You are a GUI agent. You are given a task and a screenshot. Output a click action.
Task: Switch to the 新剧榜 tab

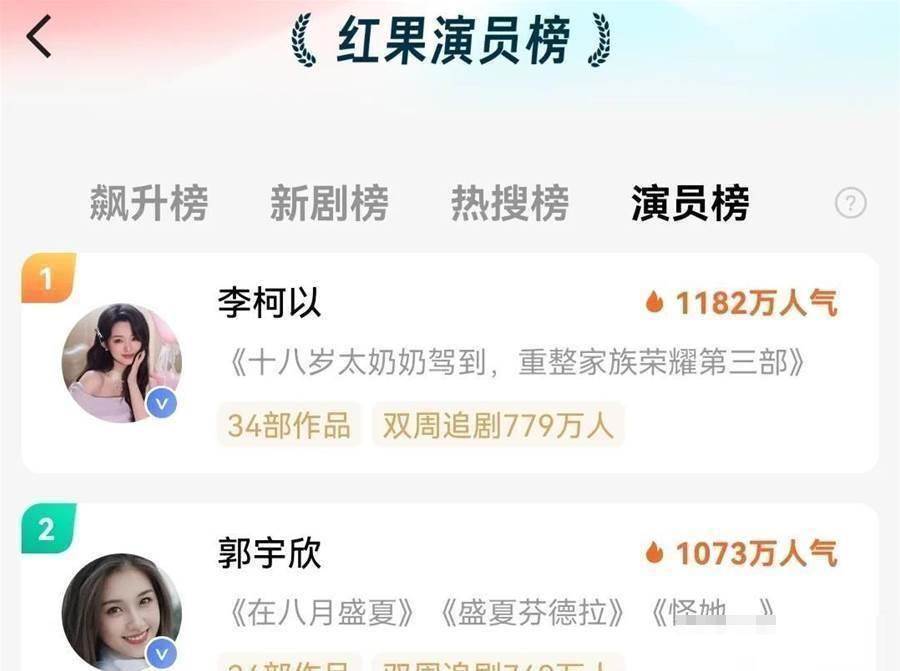point(329,204)
